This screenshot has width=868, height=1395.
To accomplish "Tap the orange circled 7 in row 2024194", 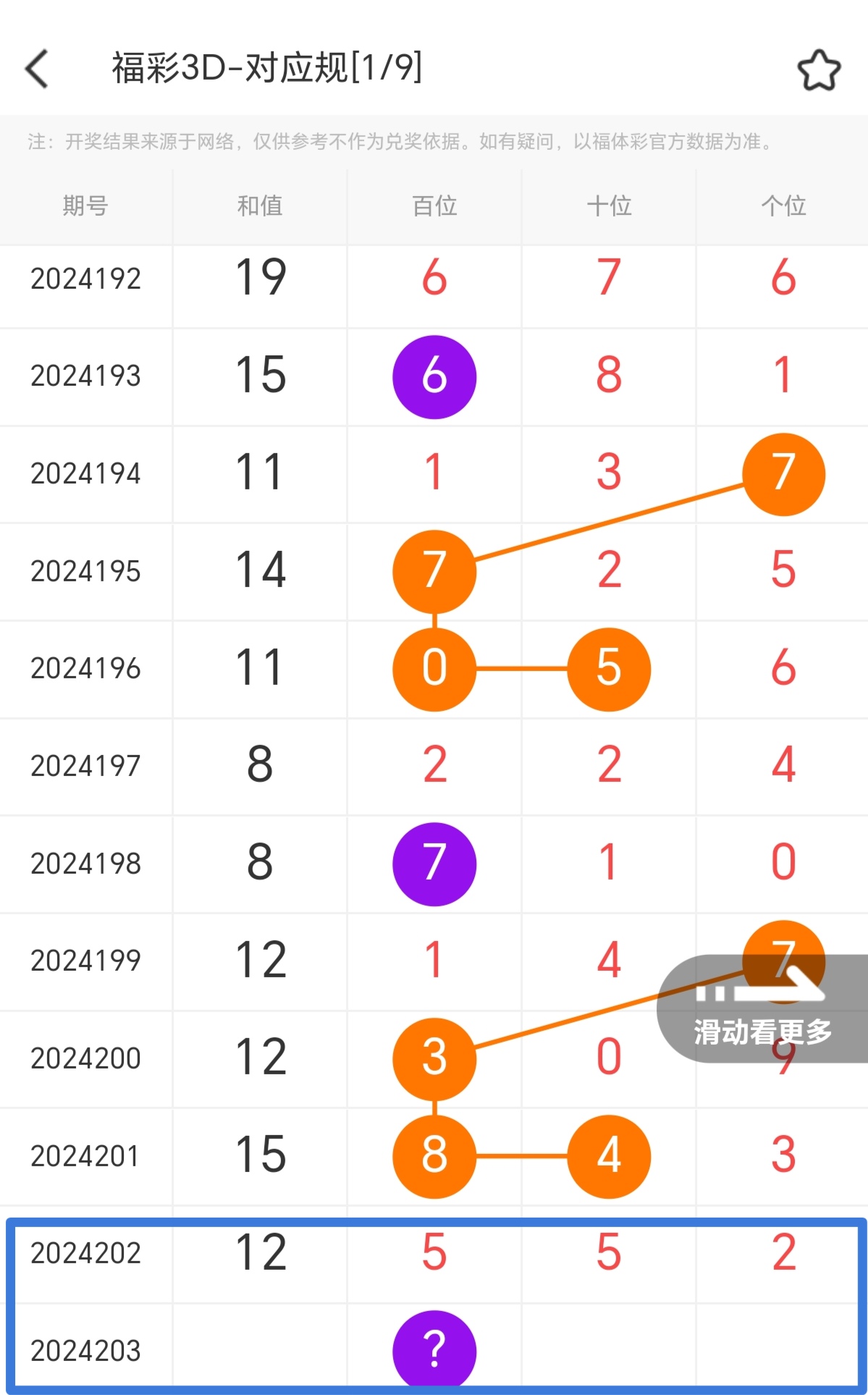I will point(783,474).
